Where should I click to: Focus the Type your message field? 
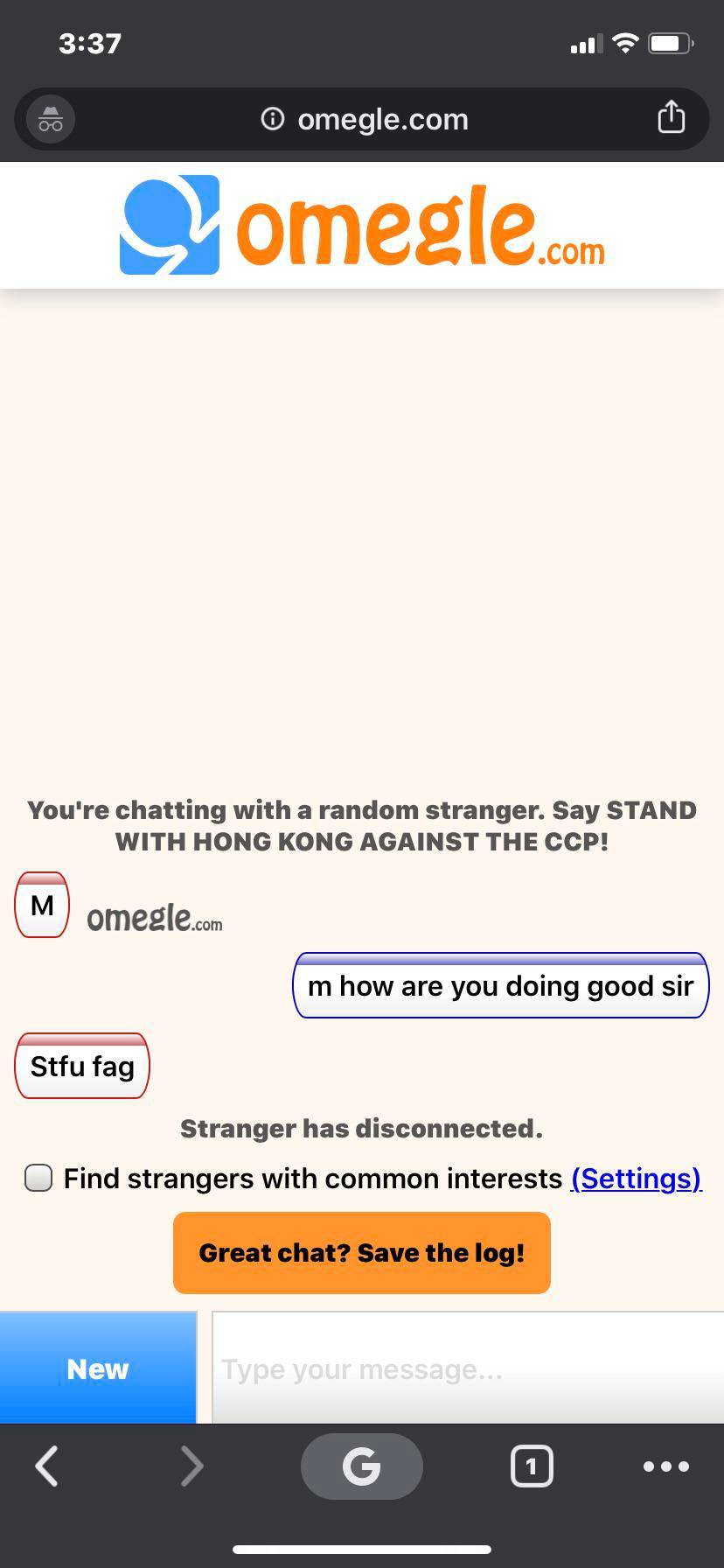(x=468, y=1368)
